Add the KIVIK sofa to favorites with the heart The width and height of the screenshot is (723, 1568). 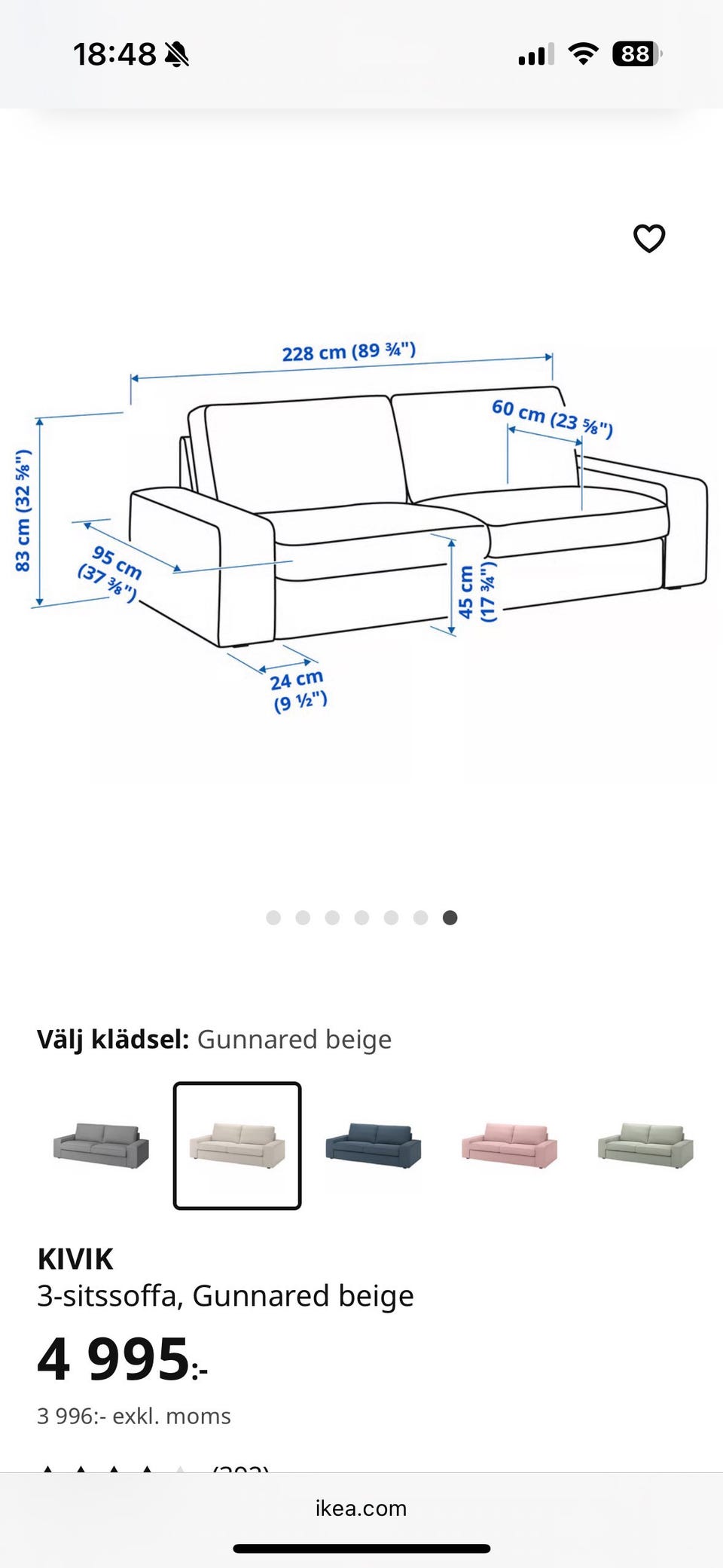[x=649, y=238]
